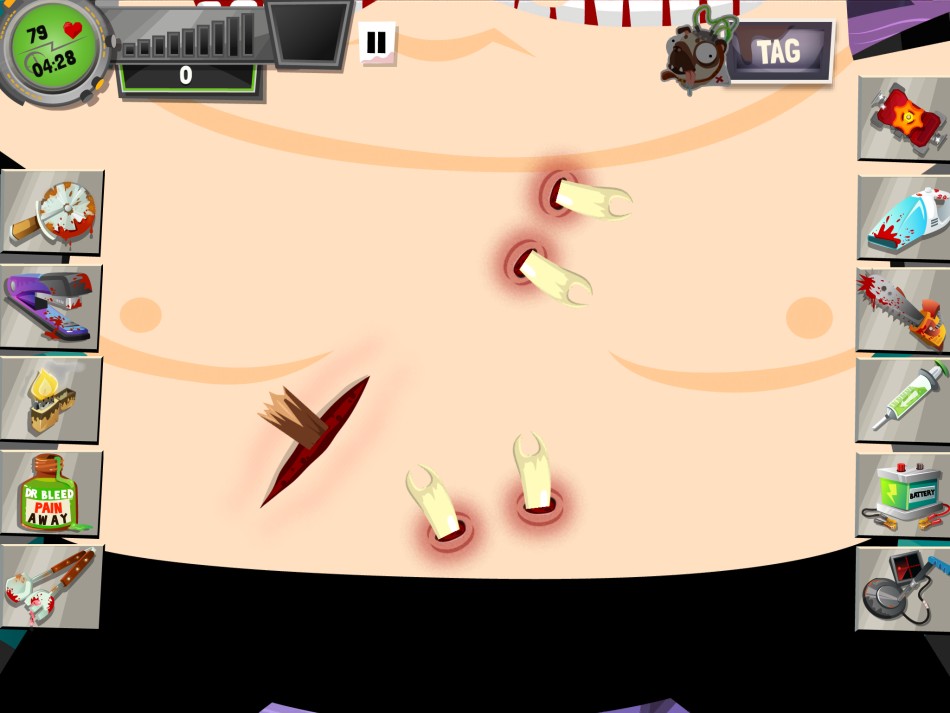Pause the surgery game
The width and height of the screenshot is (950, 713).
click(x=376, y=42)
